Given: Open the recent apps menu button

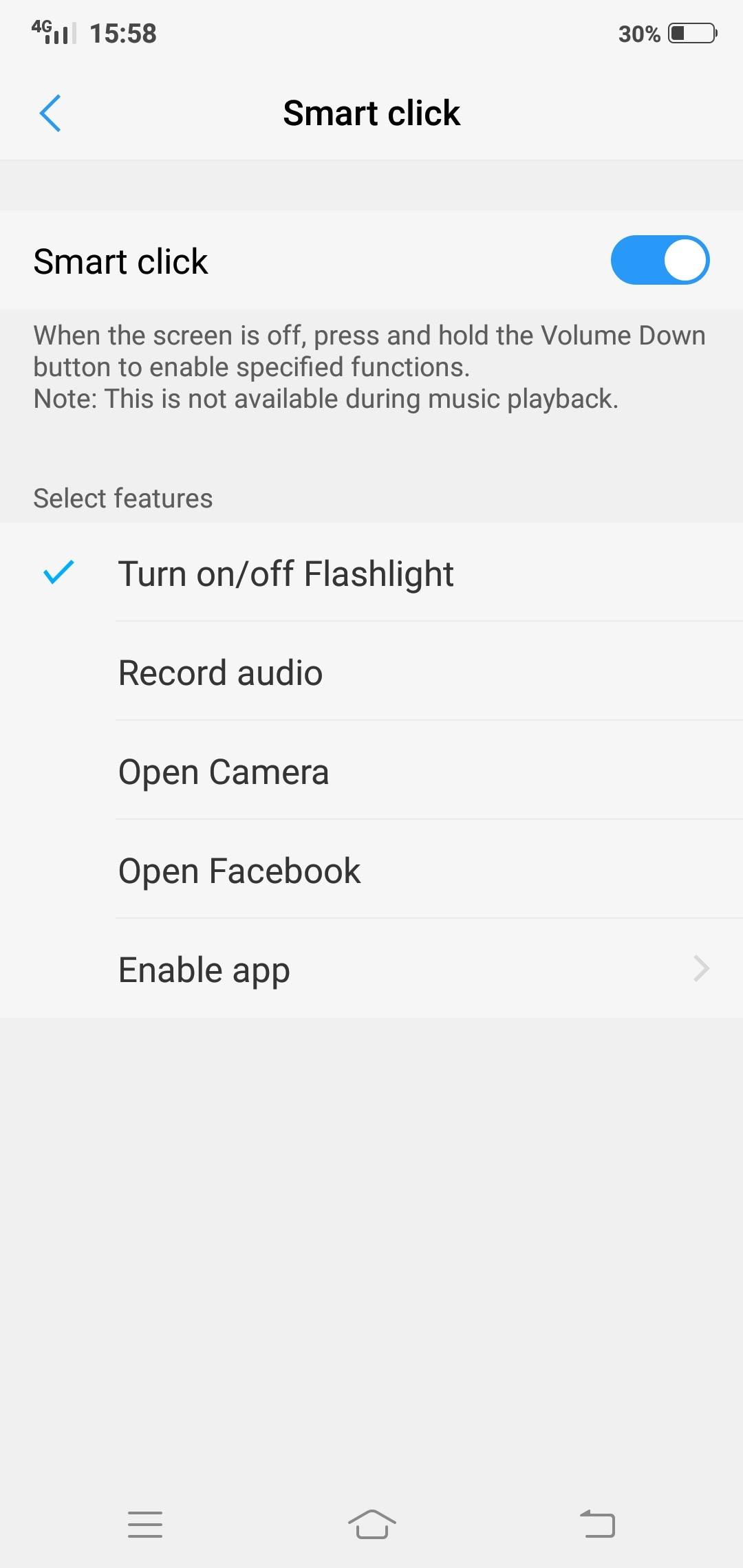Looking at the screenshot, I should pyautogui.click(x=145, y=1524).
